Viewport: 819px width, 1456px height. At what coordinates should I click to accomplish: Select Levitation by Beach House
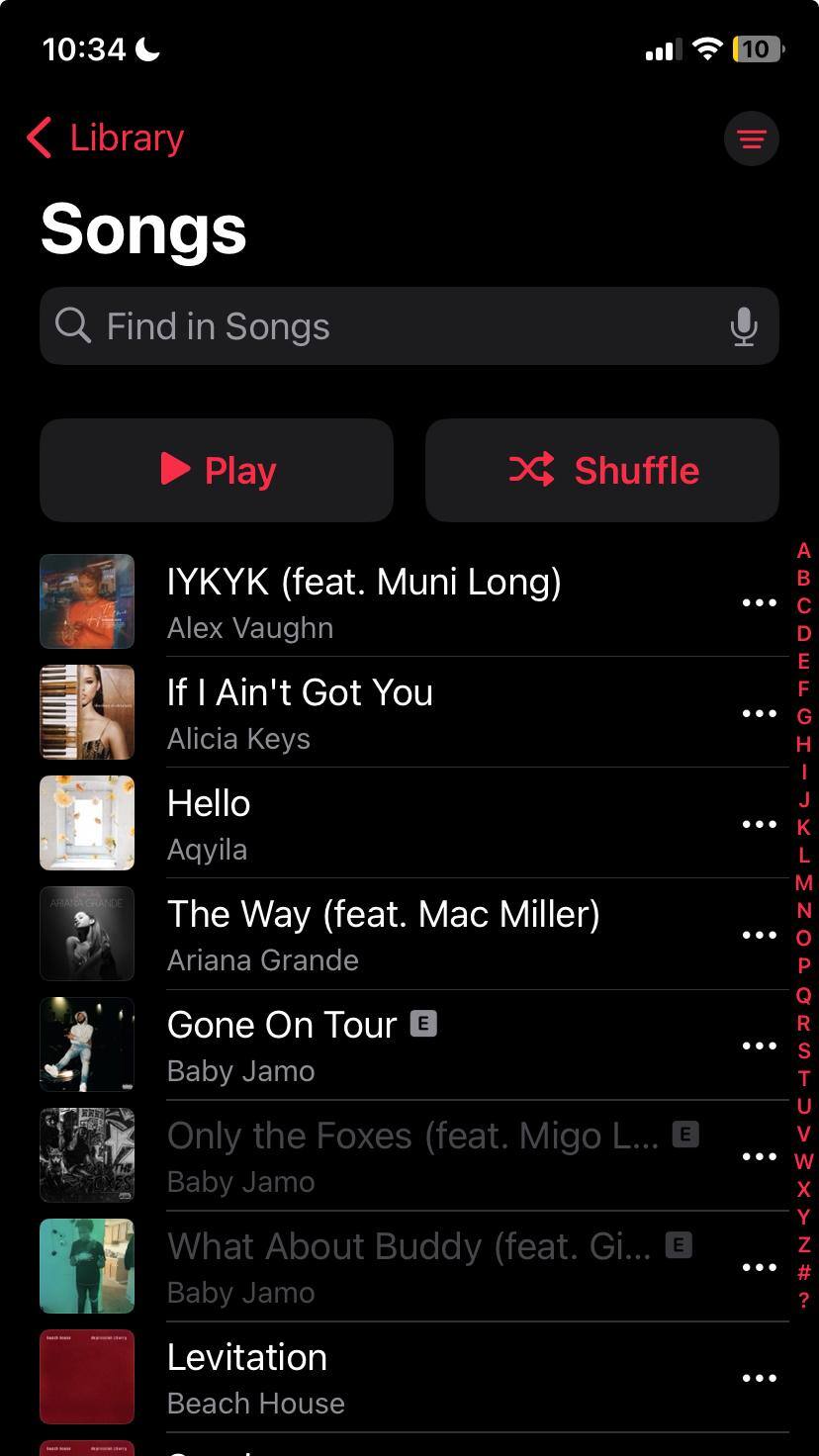(x=247, y=1377)
